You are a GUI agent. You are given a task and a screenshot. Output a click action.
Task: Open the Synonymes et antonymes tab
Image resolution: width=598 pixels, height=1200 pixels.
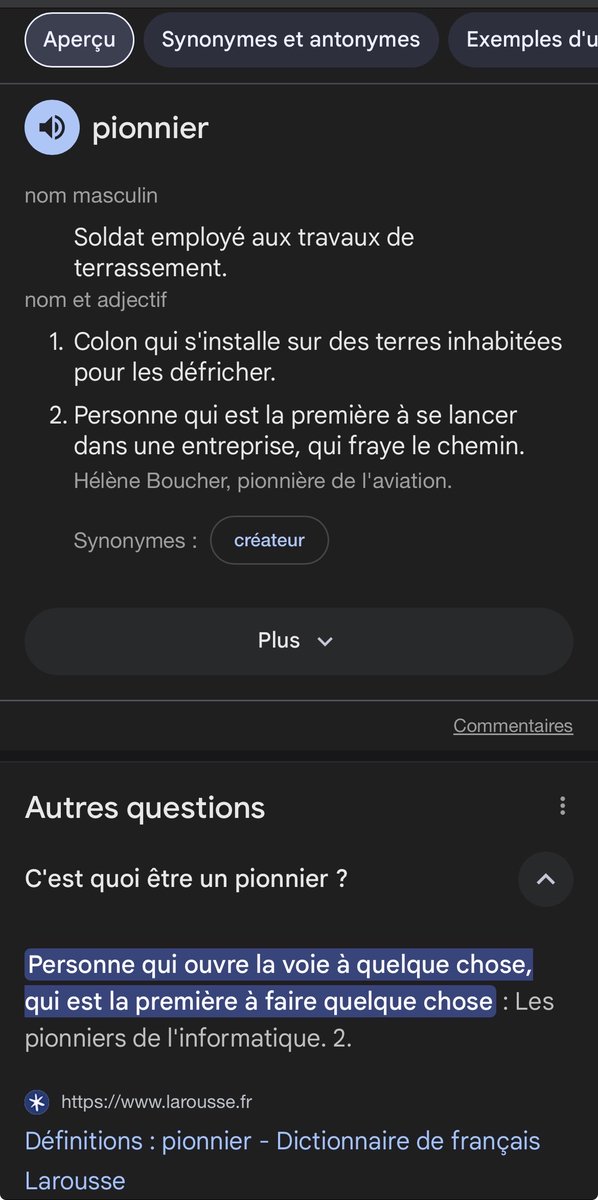291,40
